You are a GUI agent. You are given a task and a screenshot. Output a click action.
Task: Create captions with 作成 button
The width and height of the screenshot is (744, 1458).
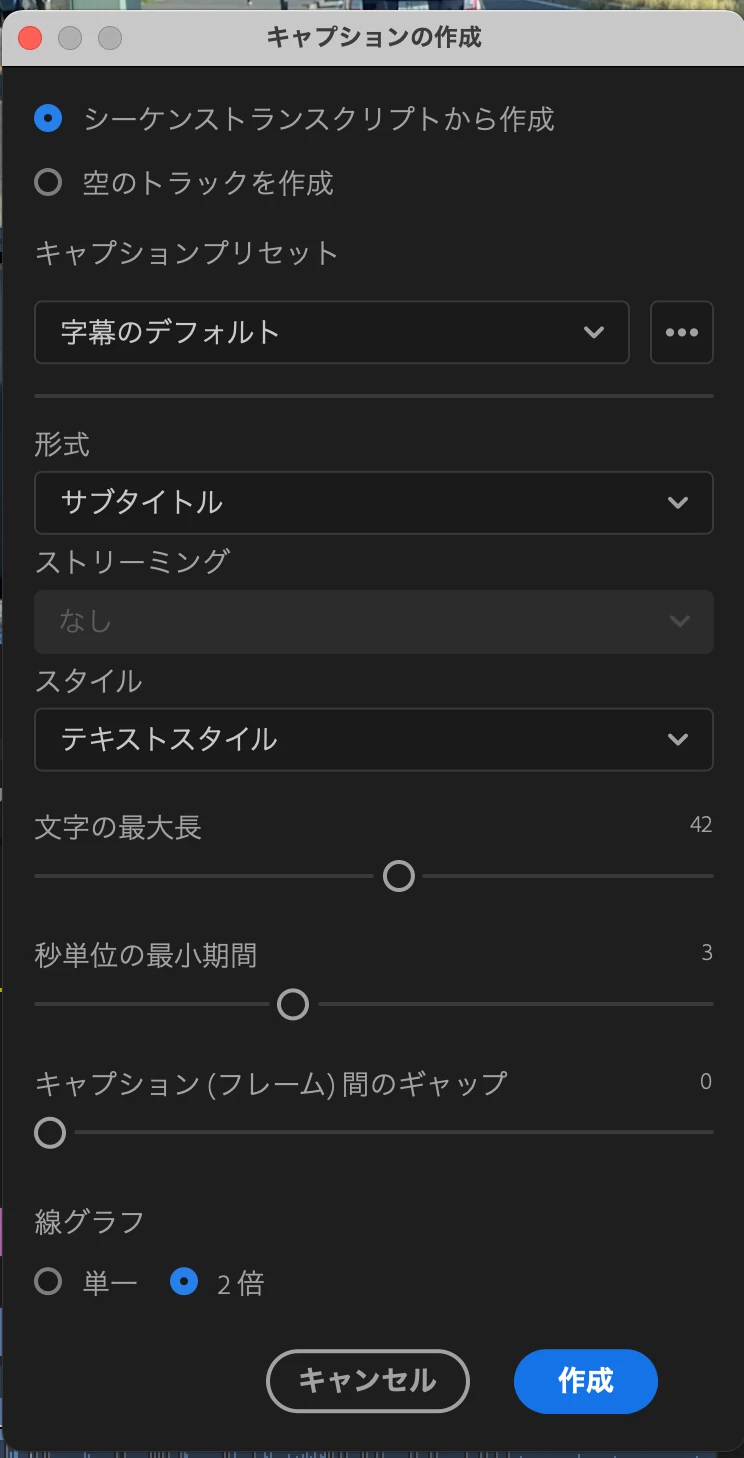585,1381
